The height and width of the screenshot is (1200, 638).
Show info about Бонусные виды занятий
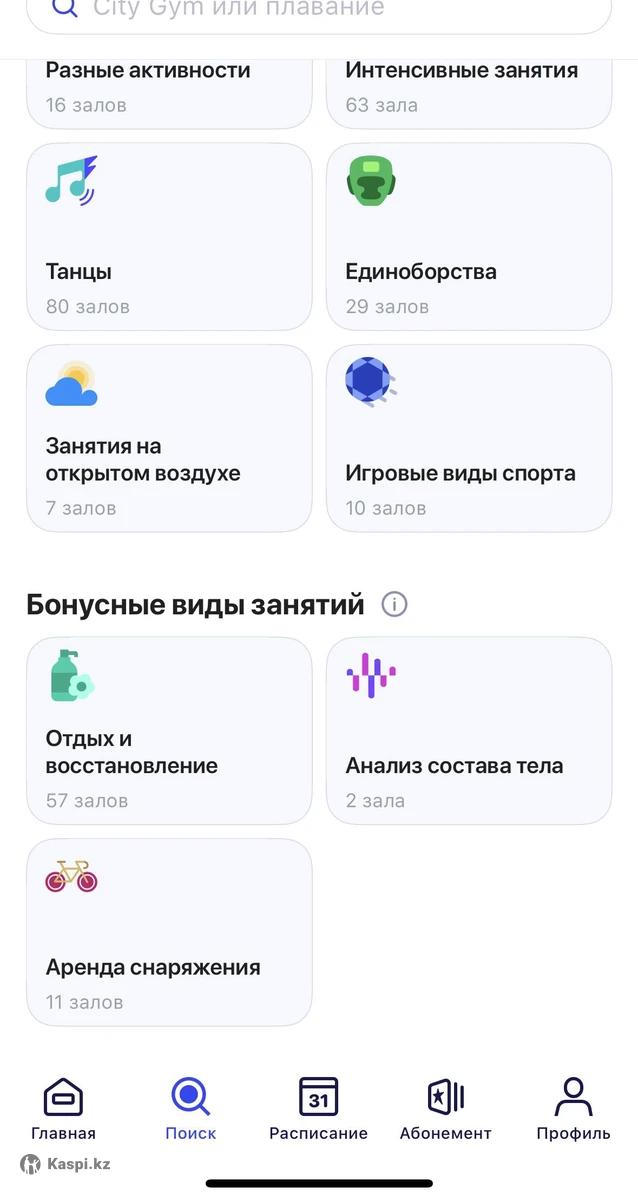pyautogui.click(x=395, y=605)
